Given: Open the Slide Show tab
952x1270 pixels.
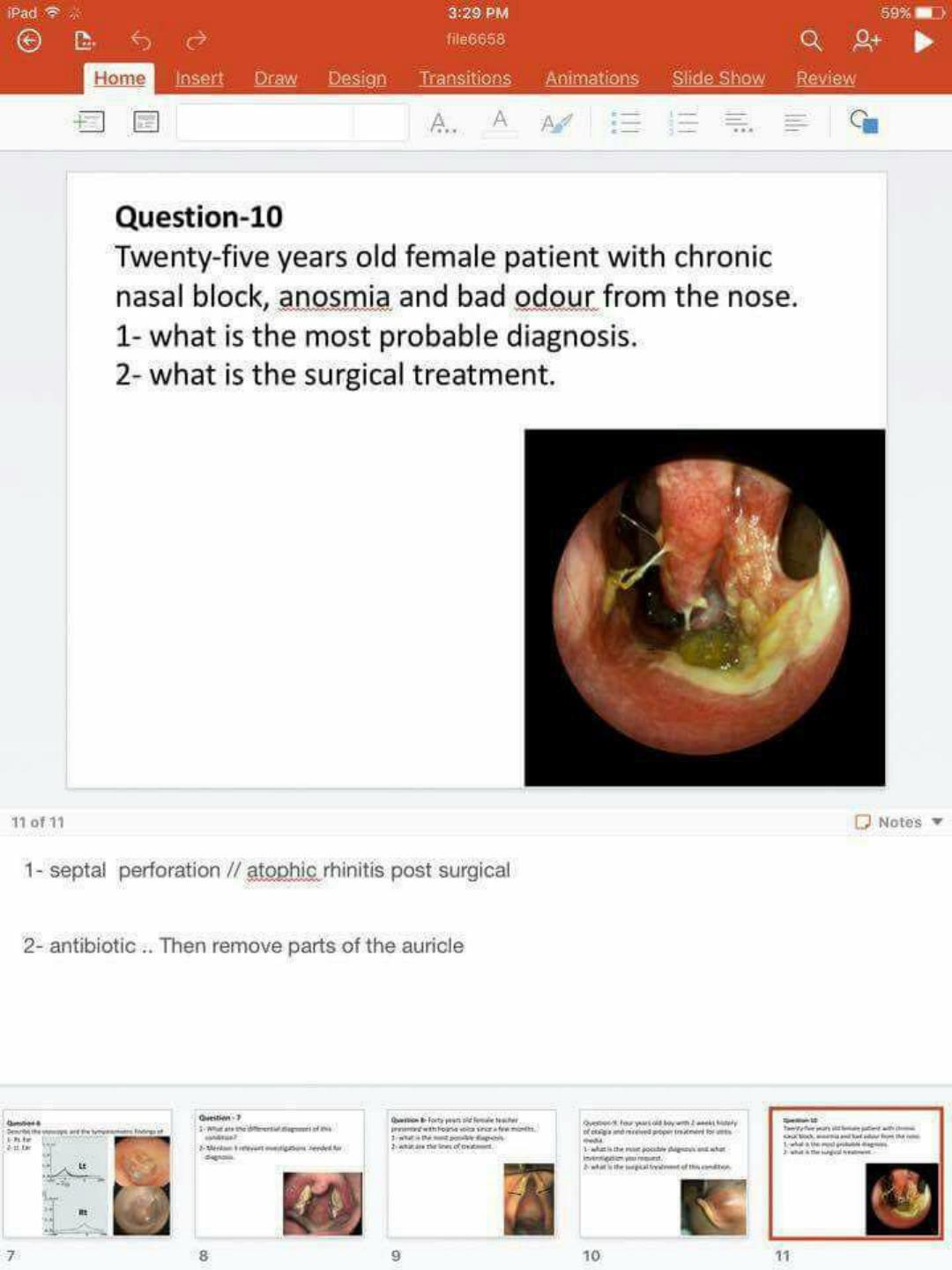Looking at the screenshot, I should [718, 78].
